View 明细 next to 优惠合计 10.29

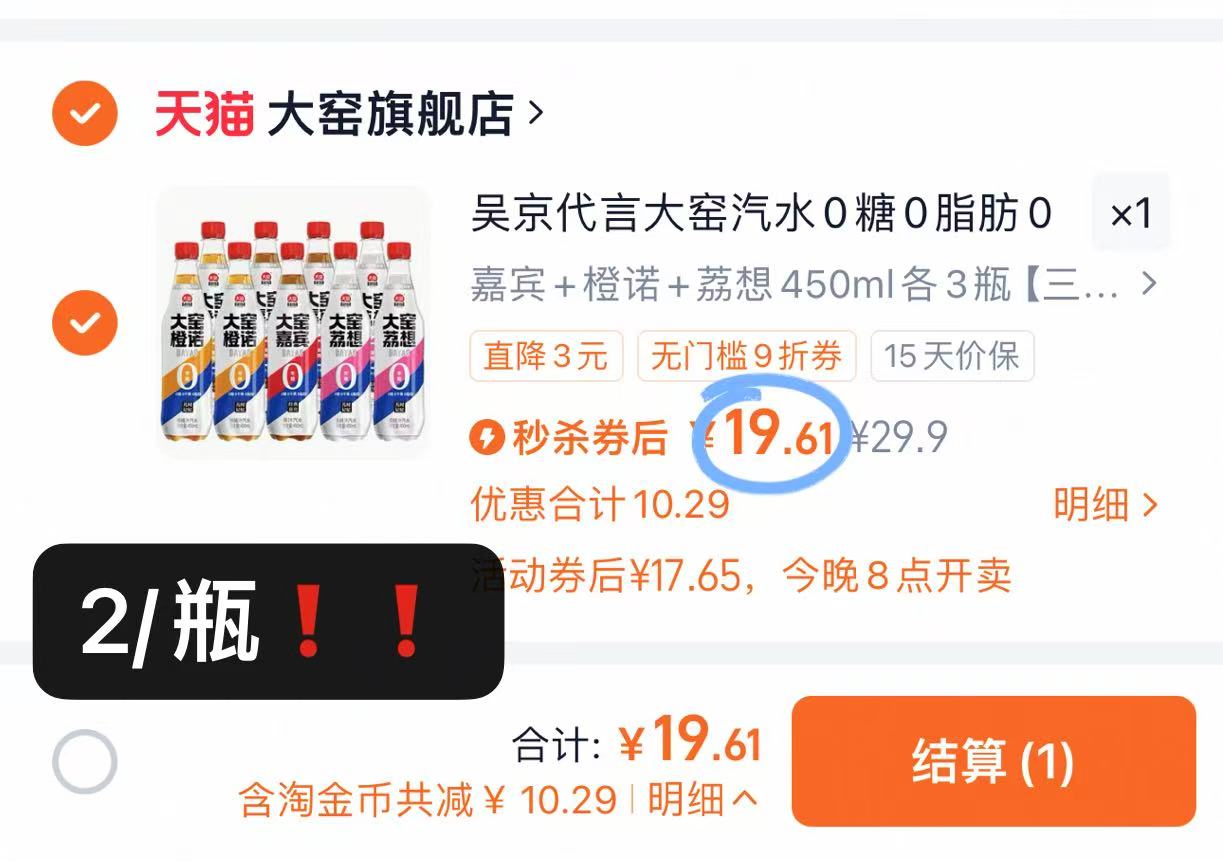(x=1104, y=505)
